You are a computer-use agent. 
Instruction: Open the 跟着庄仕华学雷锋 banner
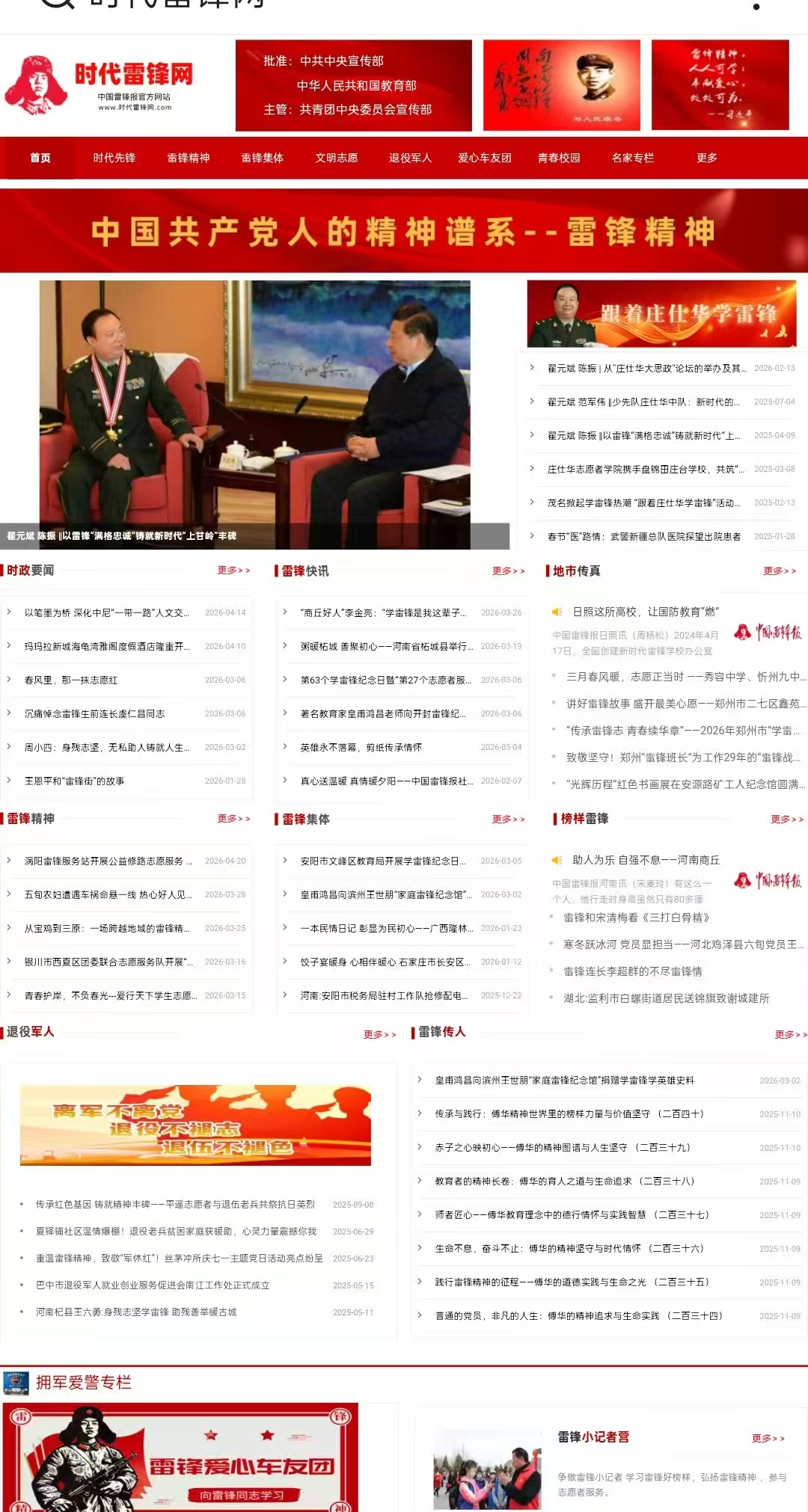(x=661, y=314)
